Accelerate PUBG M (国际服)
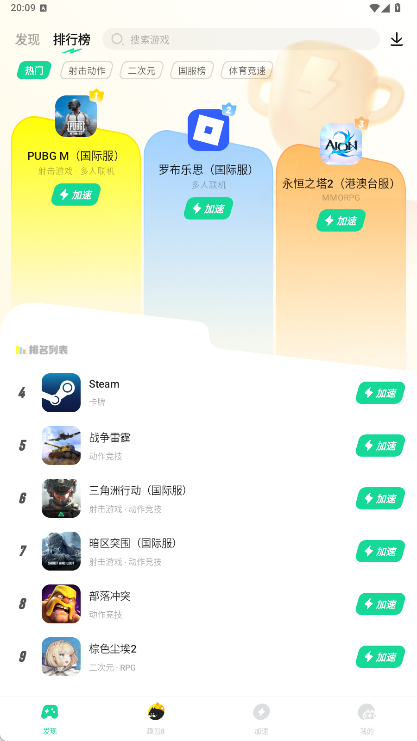The height and width of the screenshot is (741, 417). [x=76, y=195]
